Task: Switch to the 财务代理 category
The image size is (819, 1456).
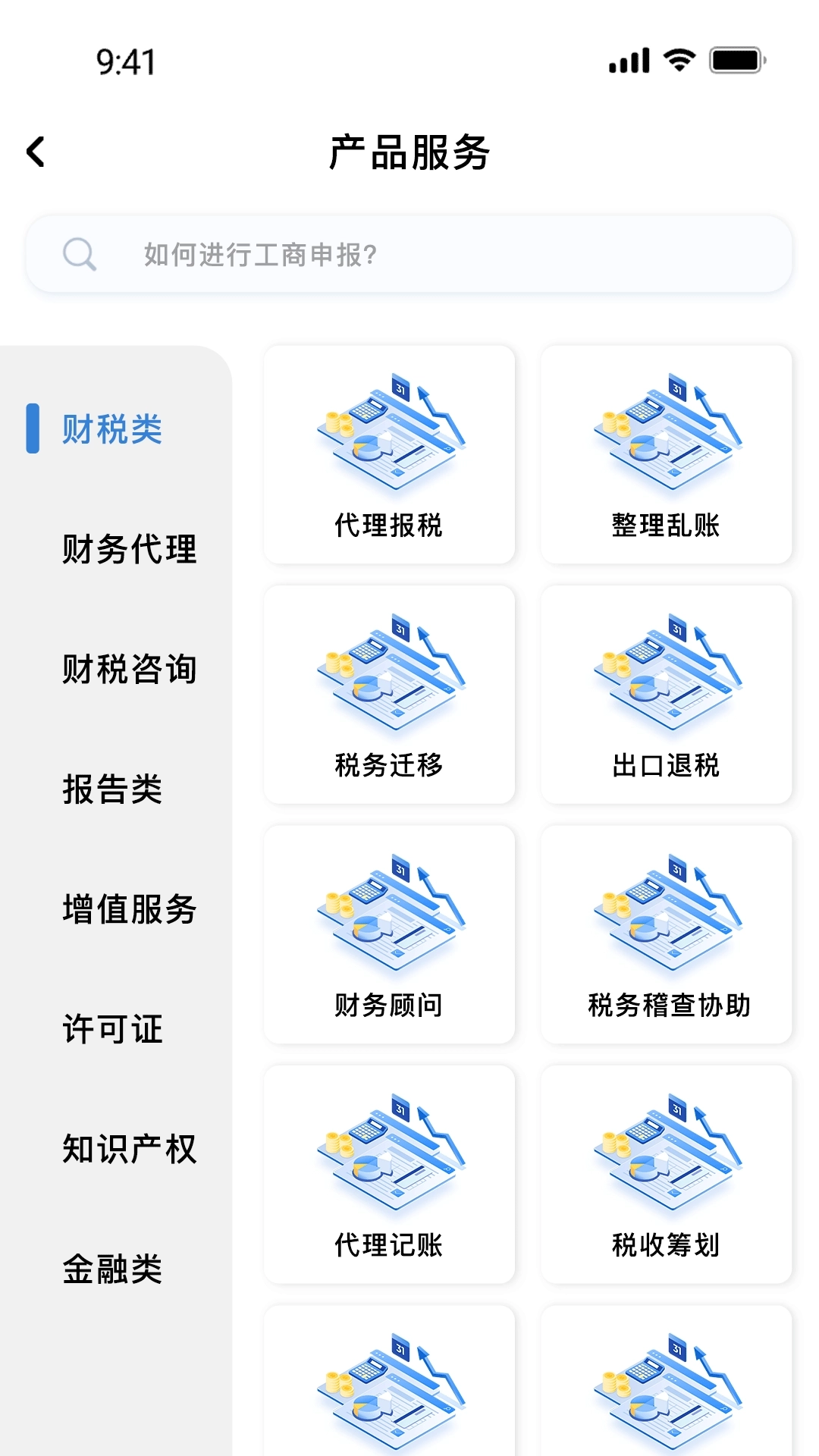Action: [x=130, y=552]
